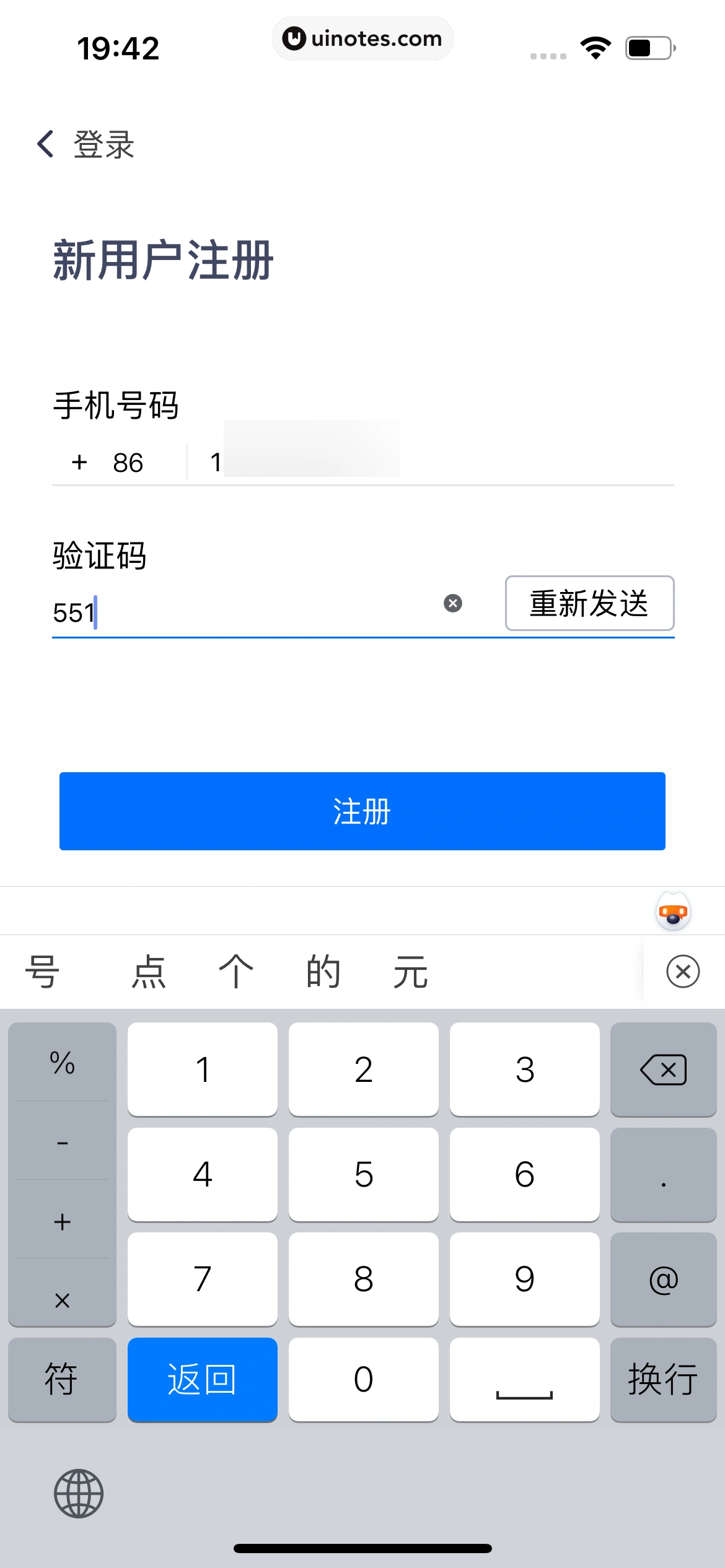Tap the blue 返回 return key
The width and height of the screenshot is (725, 1568).
click(203, 1380)
